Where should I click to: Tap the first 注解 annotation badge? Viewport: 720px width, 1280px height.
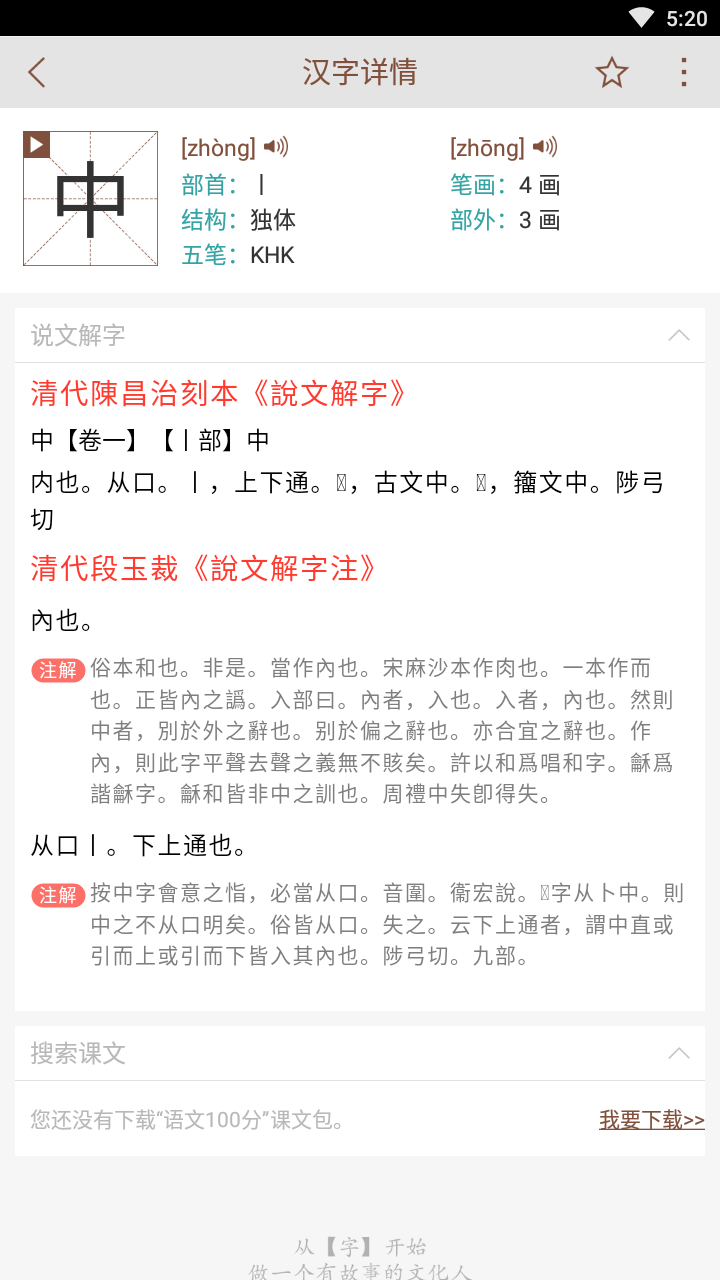point(56,669)
